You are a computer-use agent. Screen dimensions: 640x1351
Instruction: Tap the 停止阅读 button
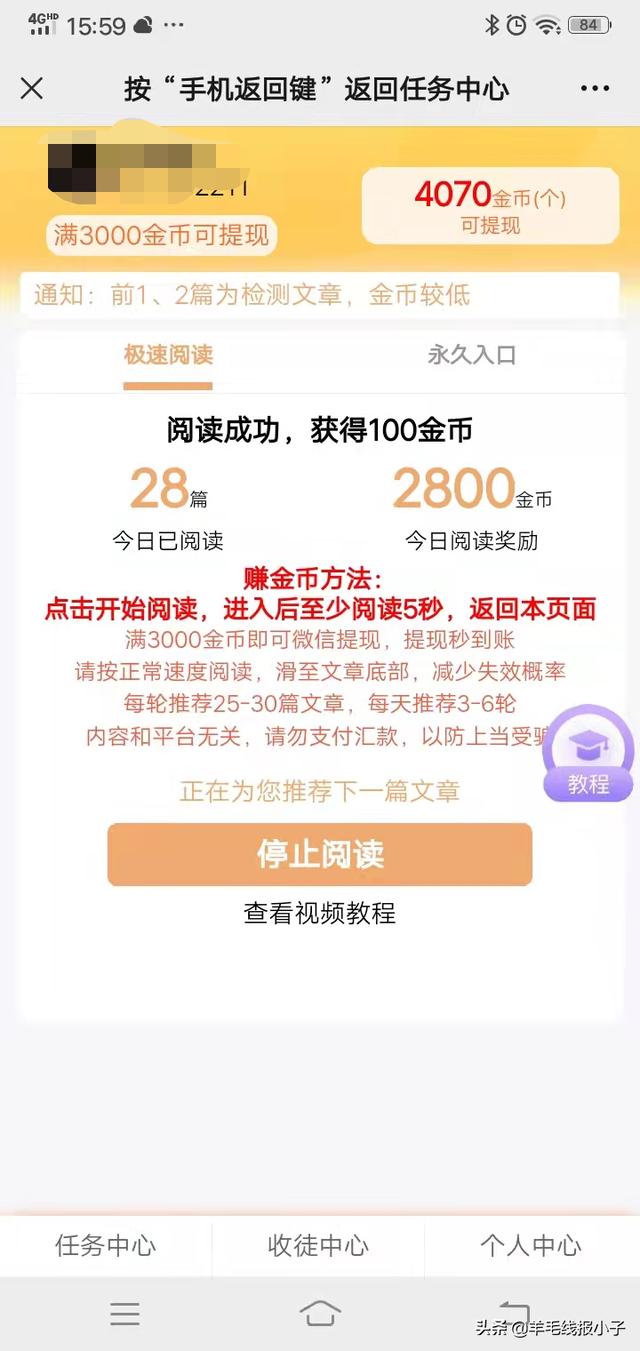pyautogui.click(x=320, y=855)
